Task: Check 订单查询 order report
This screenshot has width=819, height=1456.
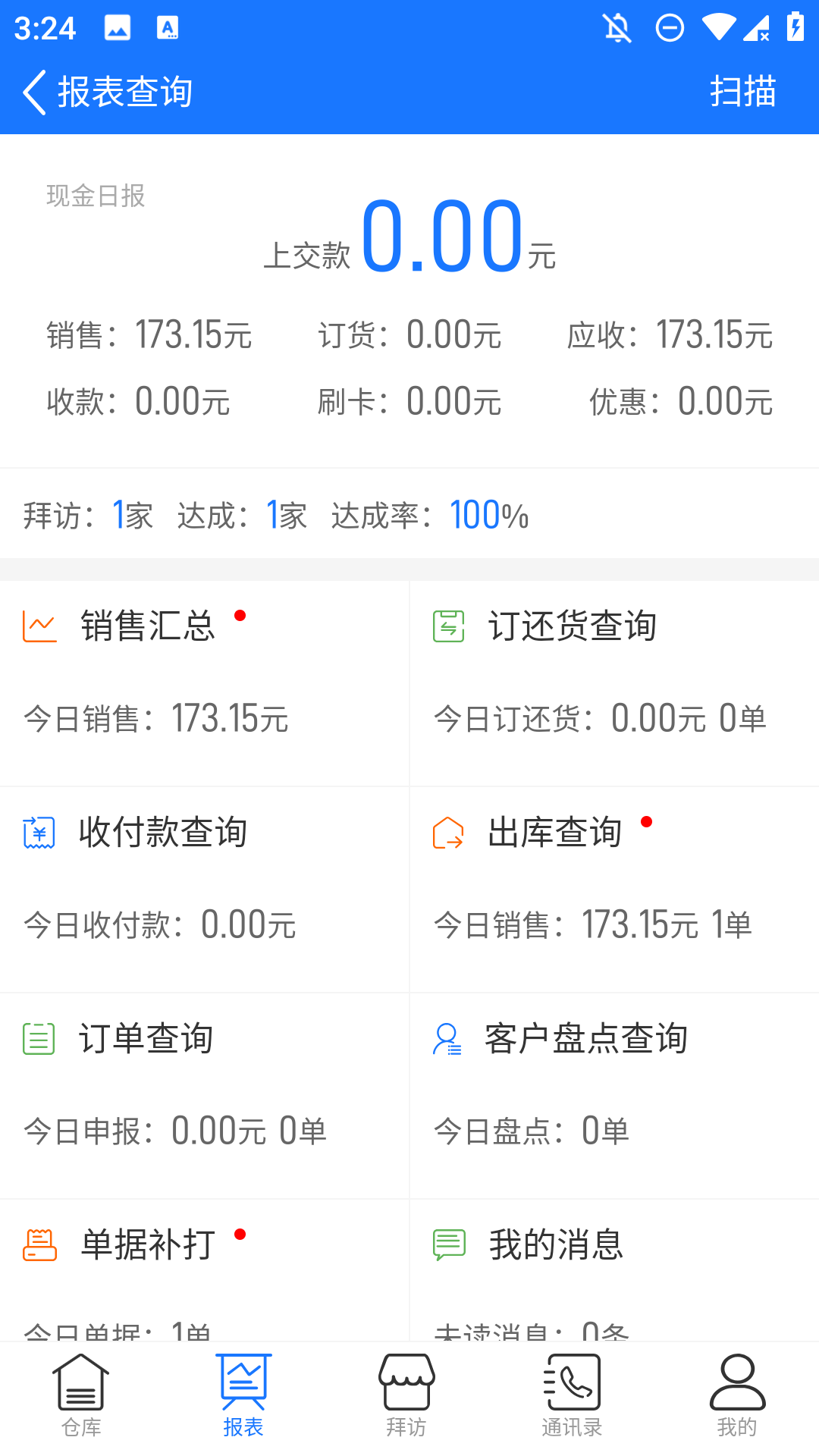Action: point(146,1039)
